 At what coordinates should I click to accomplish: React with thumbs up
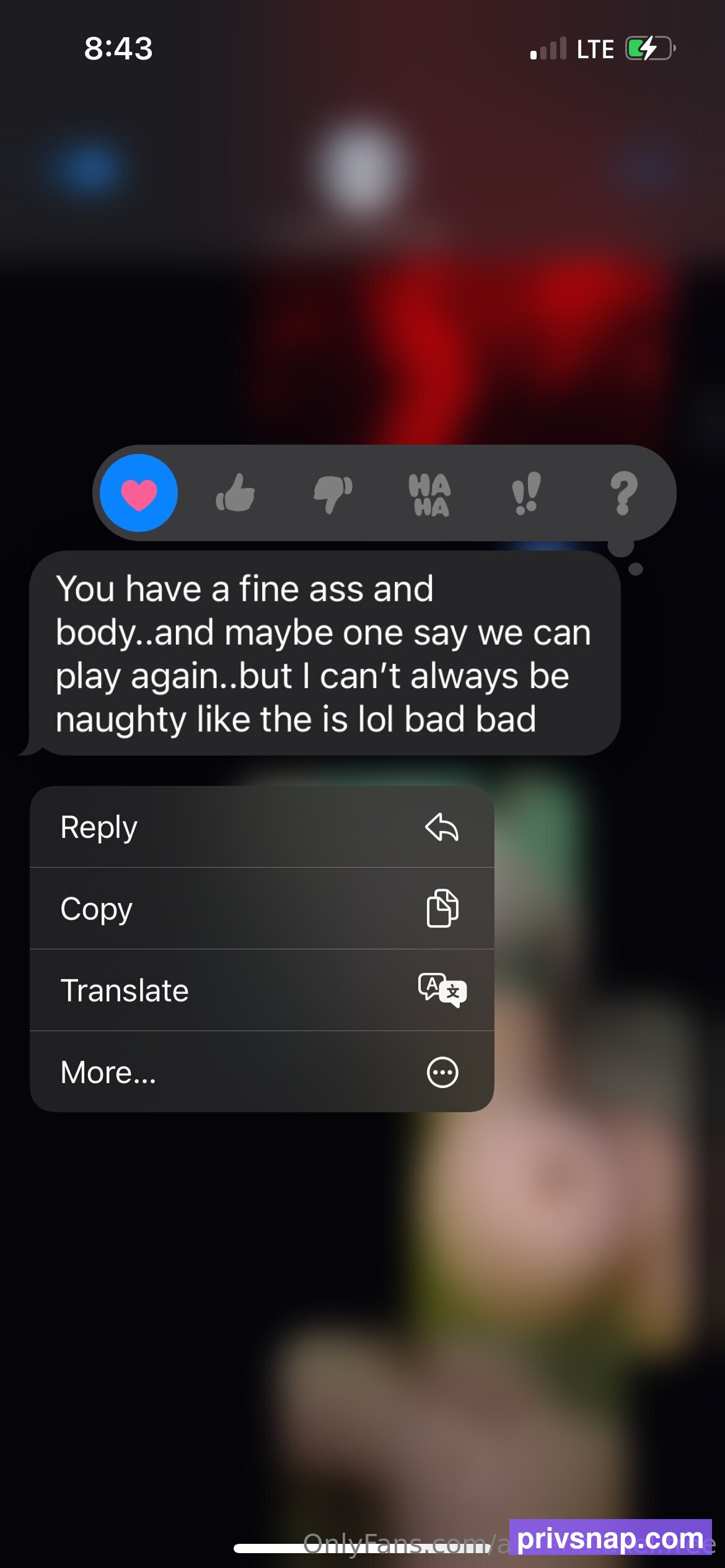click(235, 493)
